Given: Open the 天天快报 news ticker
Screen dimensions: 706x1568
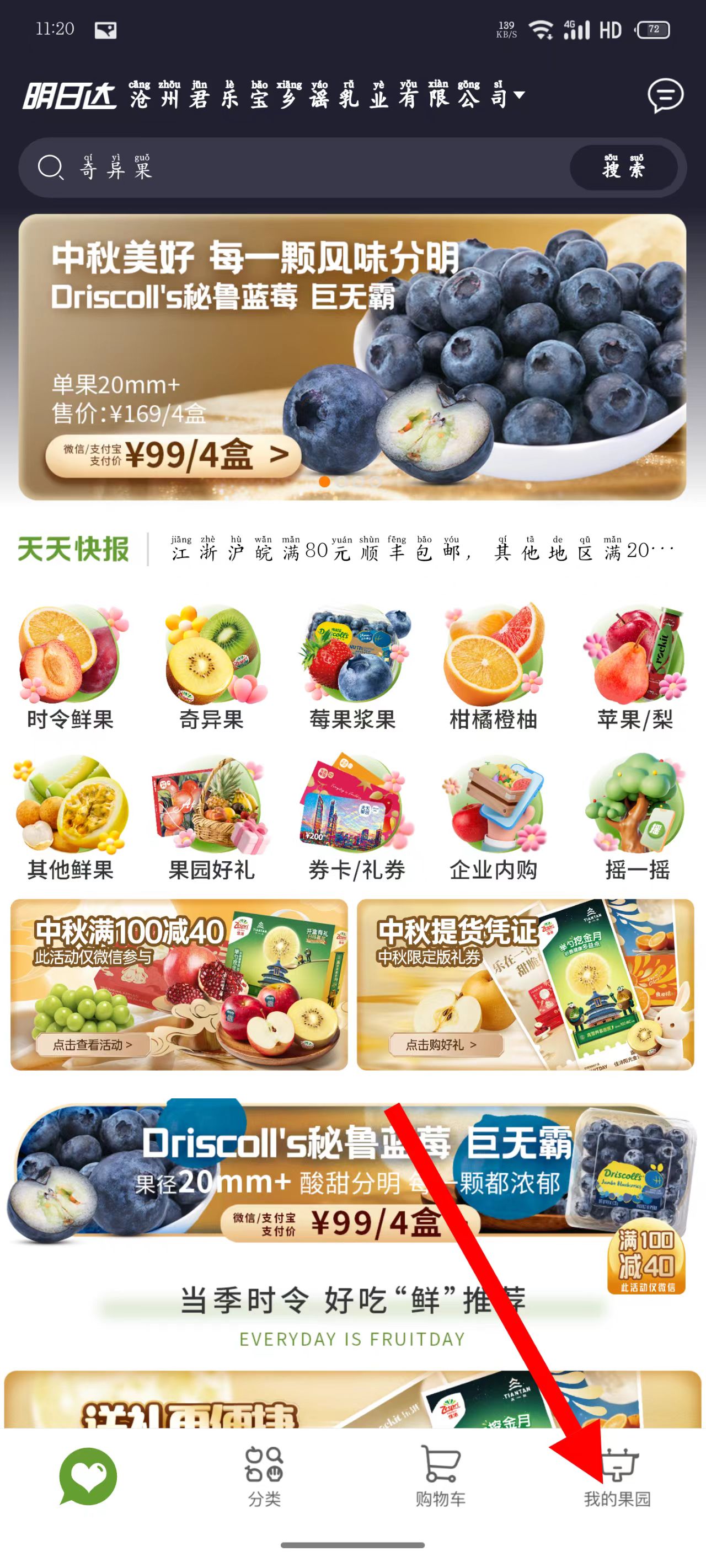Looking at the screenshot, I should 420,550.
